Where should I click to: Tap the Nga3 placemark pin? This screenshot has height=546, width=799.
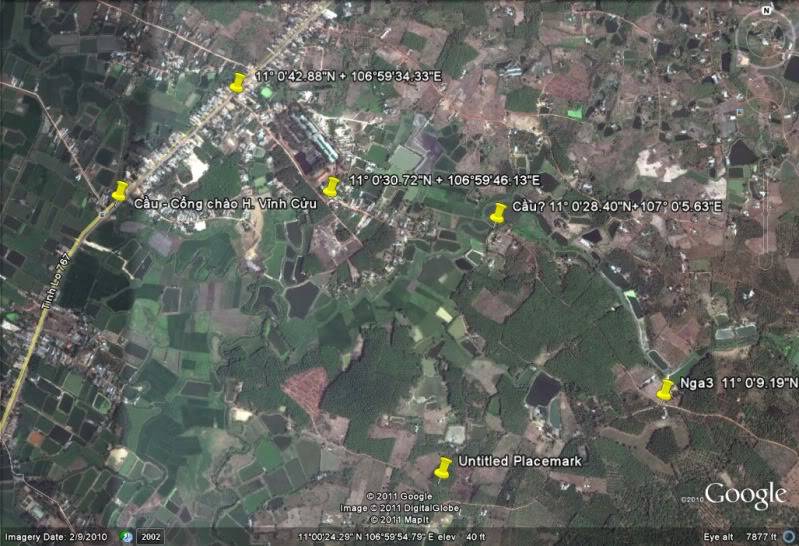(x=665, y=389)
